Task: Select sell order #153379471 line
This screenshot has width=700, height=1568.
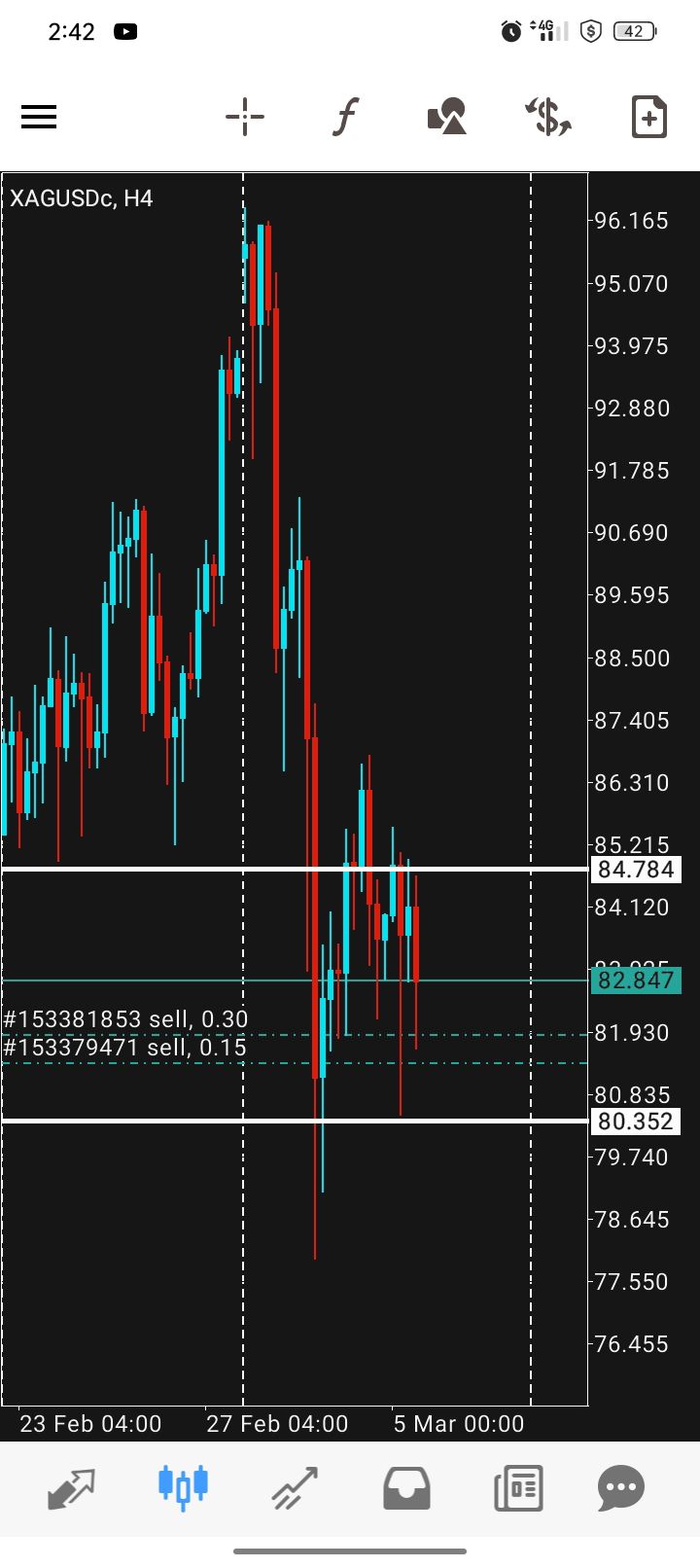Action: pyautogui.click(x=126, y=1050)
